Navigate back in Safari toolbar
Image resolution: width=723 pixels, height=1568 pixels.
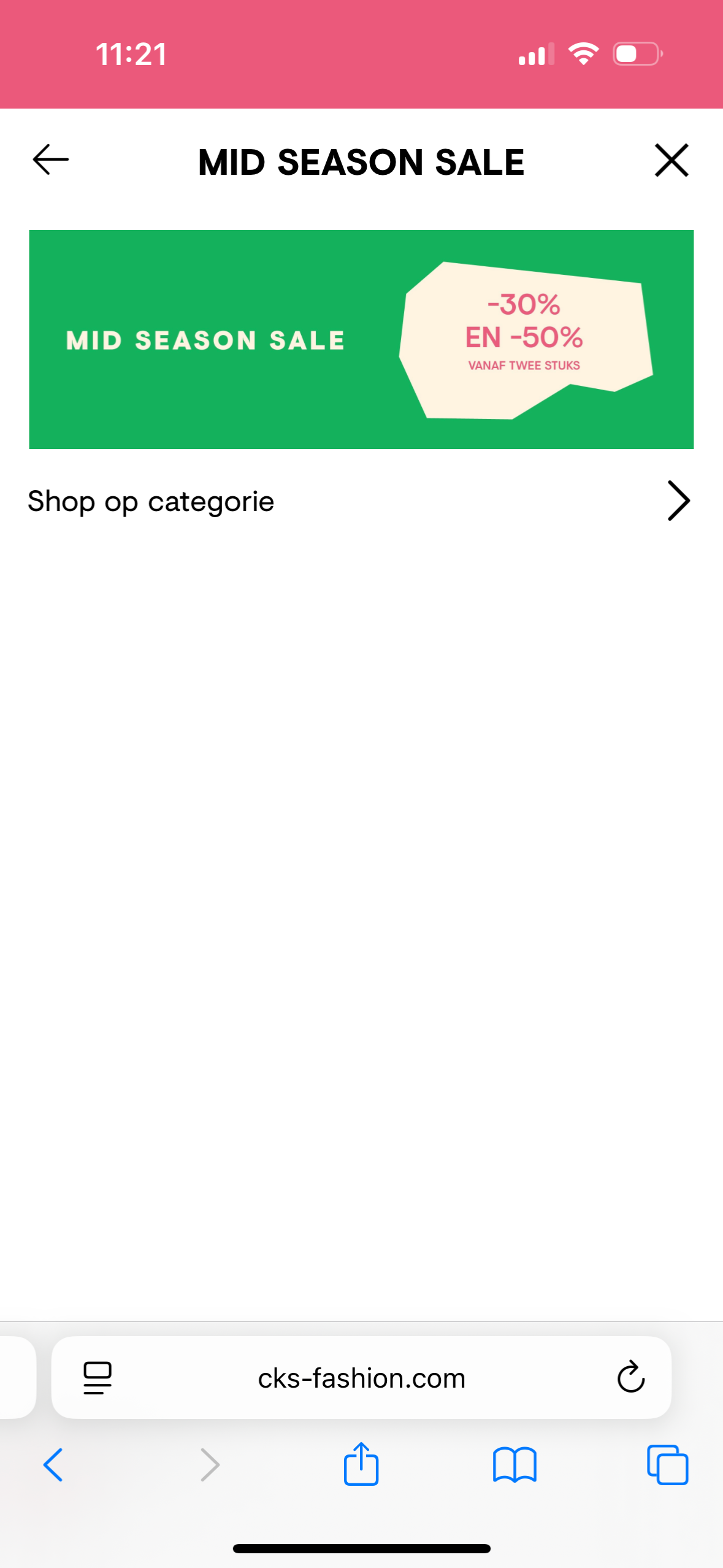(x=53, y=1465)
